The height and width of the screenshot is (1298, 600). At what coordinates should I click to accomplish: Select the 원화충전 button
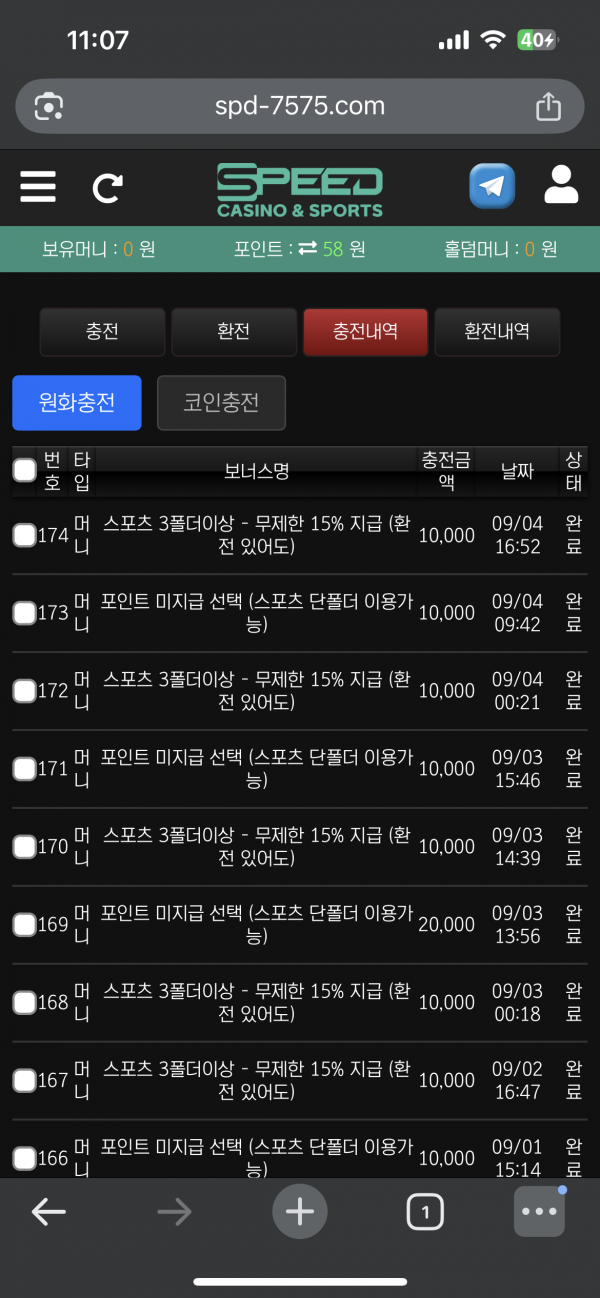pos(77,403)
